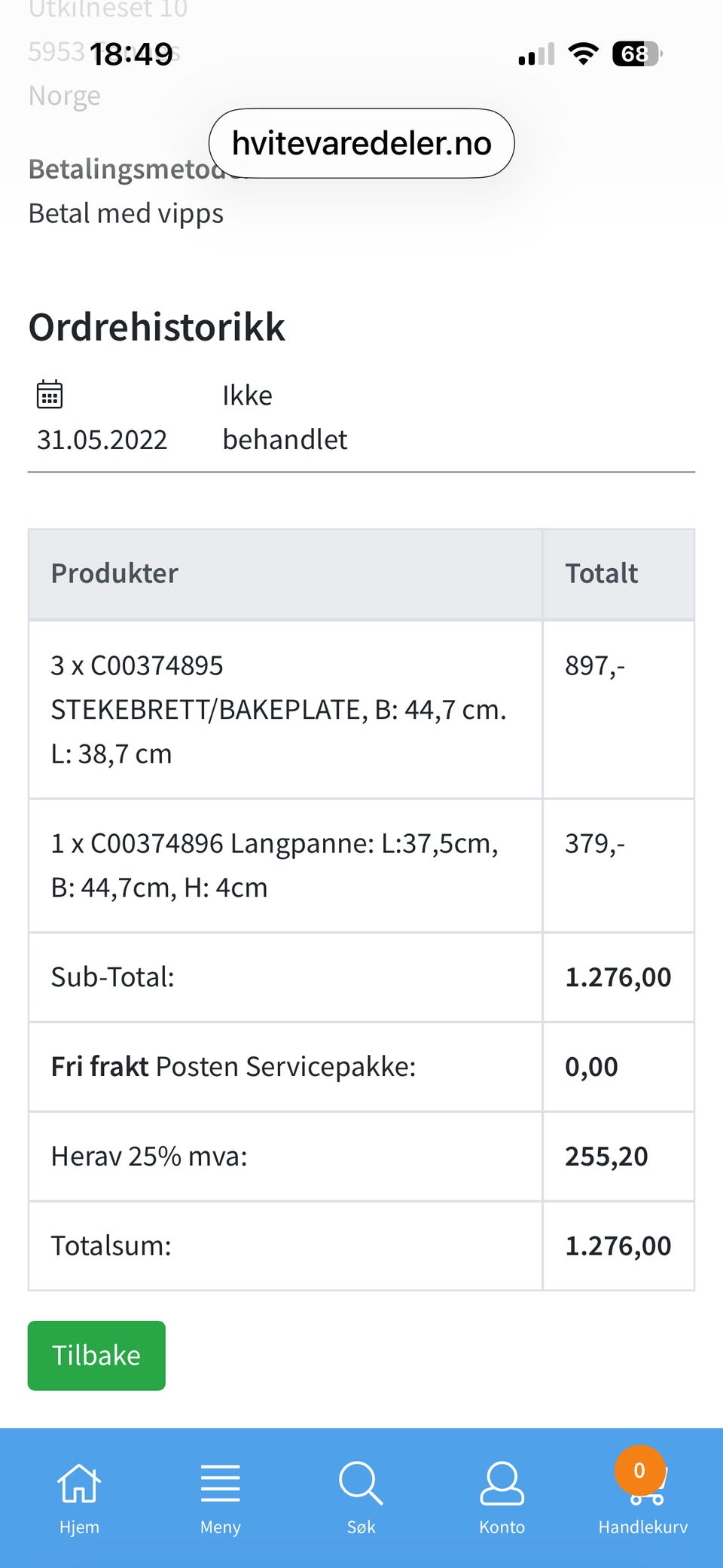
Task: Open the Søk magnifying glass icon
Action: (x=360, y=1485)
